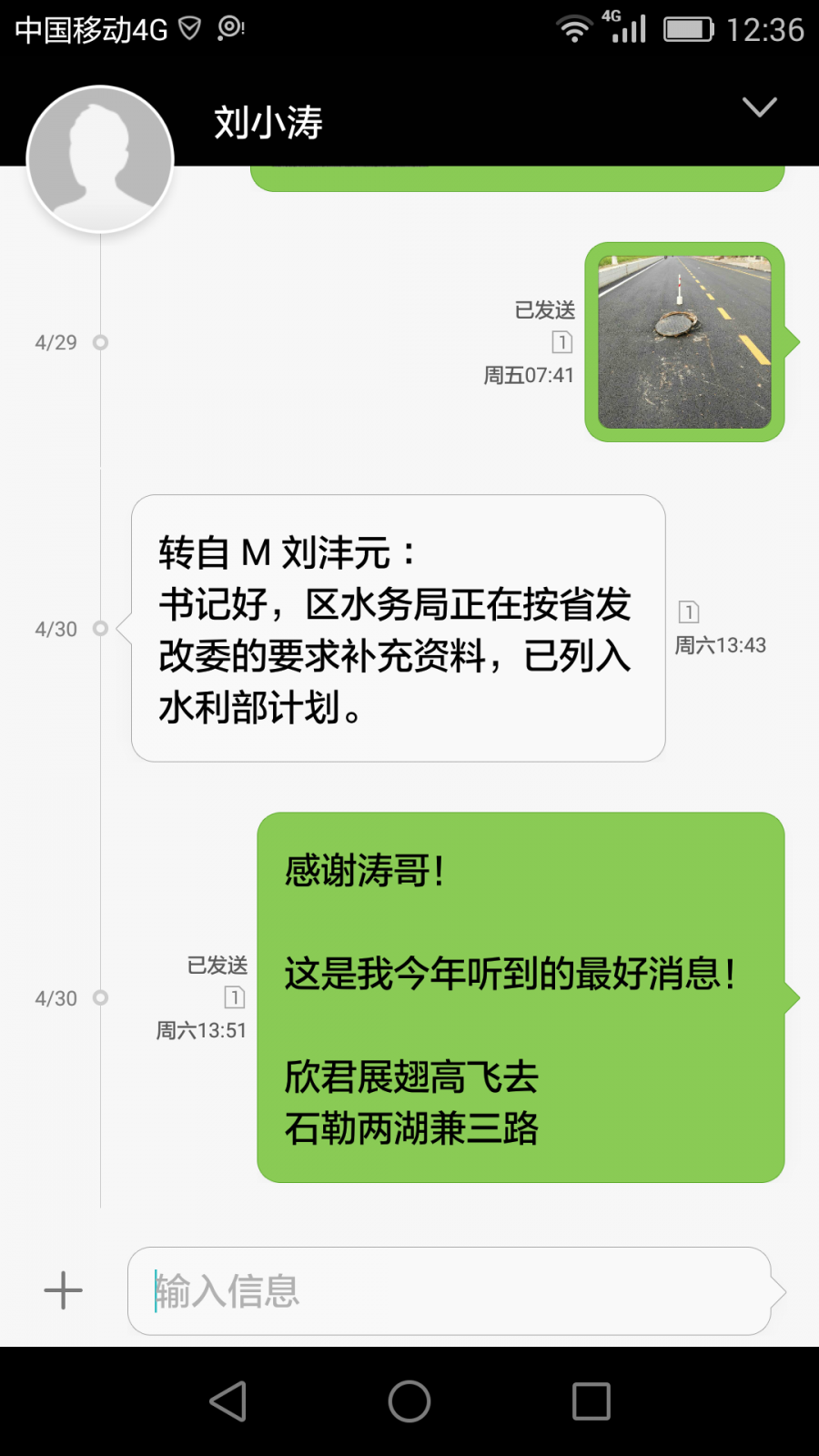819x1456 pixels.
Task: Expand the dropdown chevron in the header
Action: click(759, 107)
